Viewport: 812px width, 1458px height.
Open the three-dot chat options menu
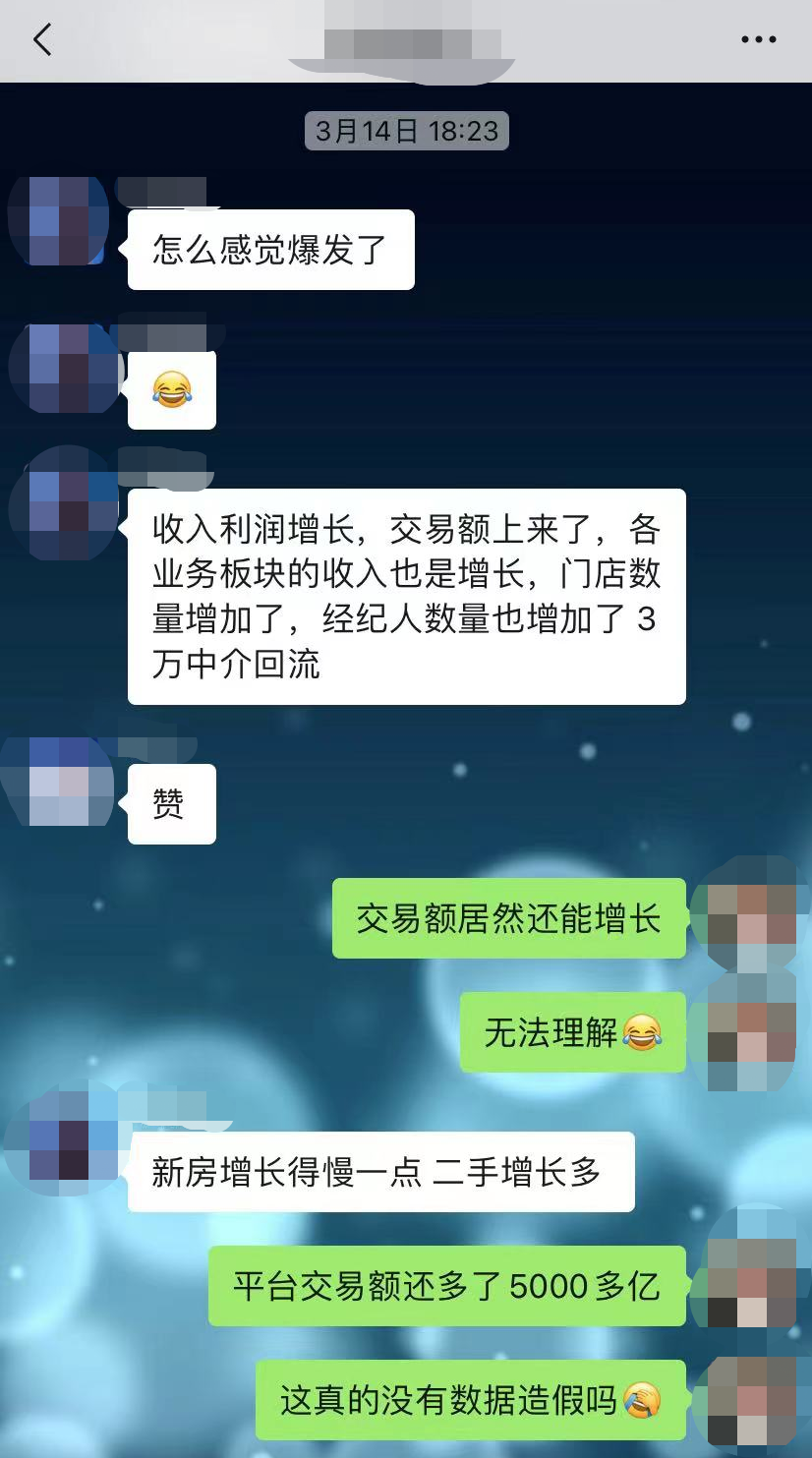point(758,40)
